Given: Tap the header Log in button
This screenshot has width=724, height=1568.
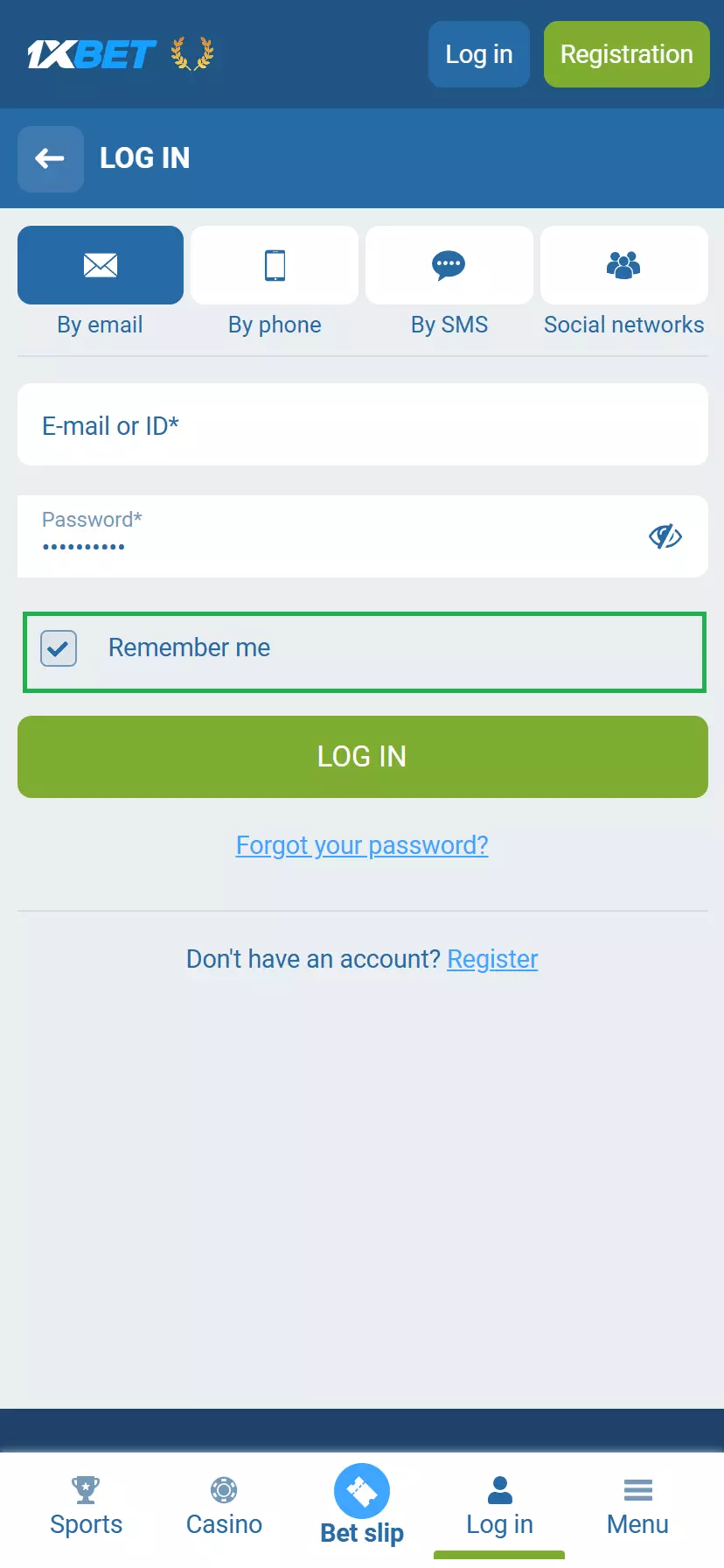Looking at the screenshot, I should click(478, 54).
